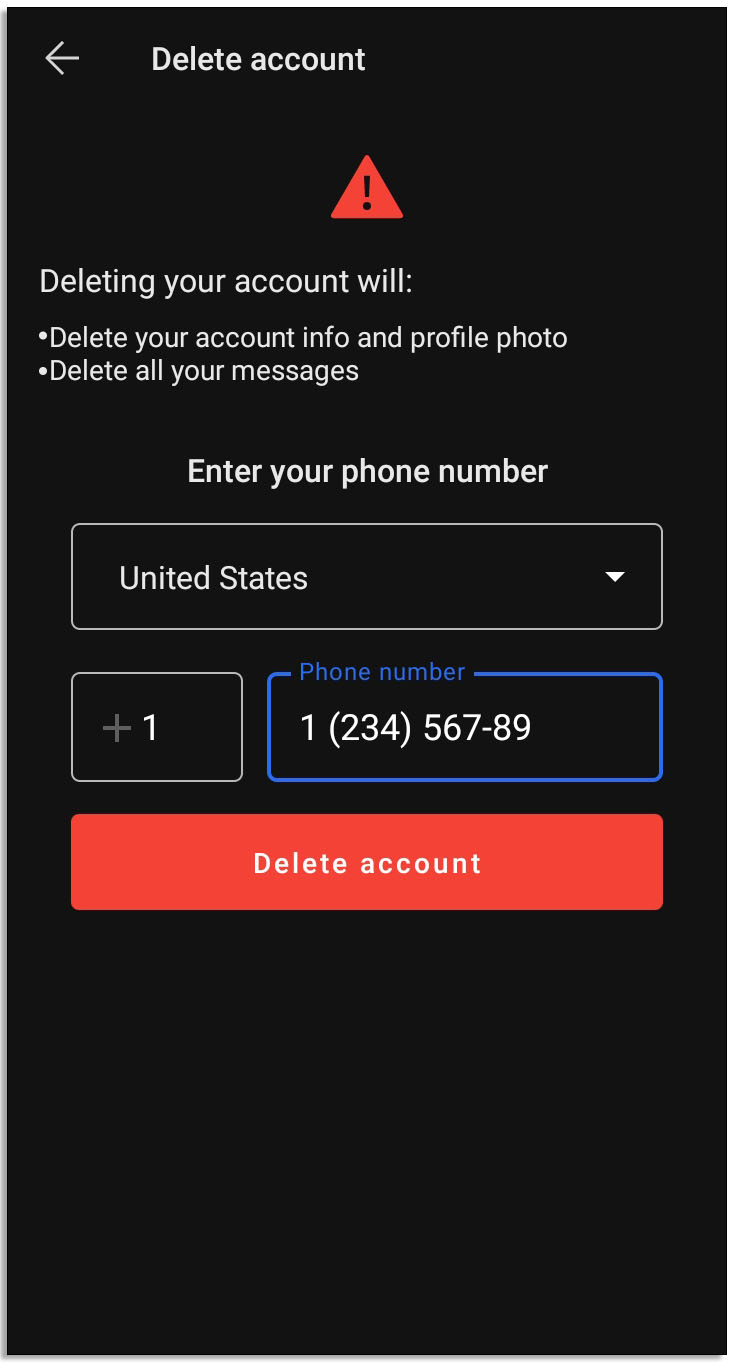This screenshot has width=735, height=1363.
Task: Open the United States country dropdown
Action: [366, 577]
